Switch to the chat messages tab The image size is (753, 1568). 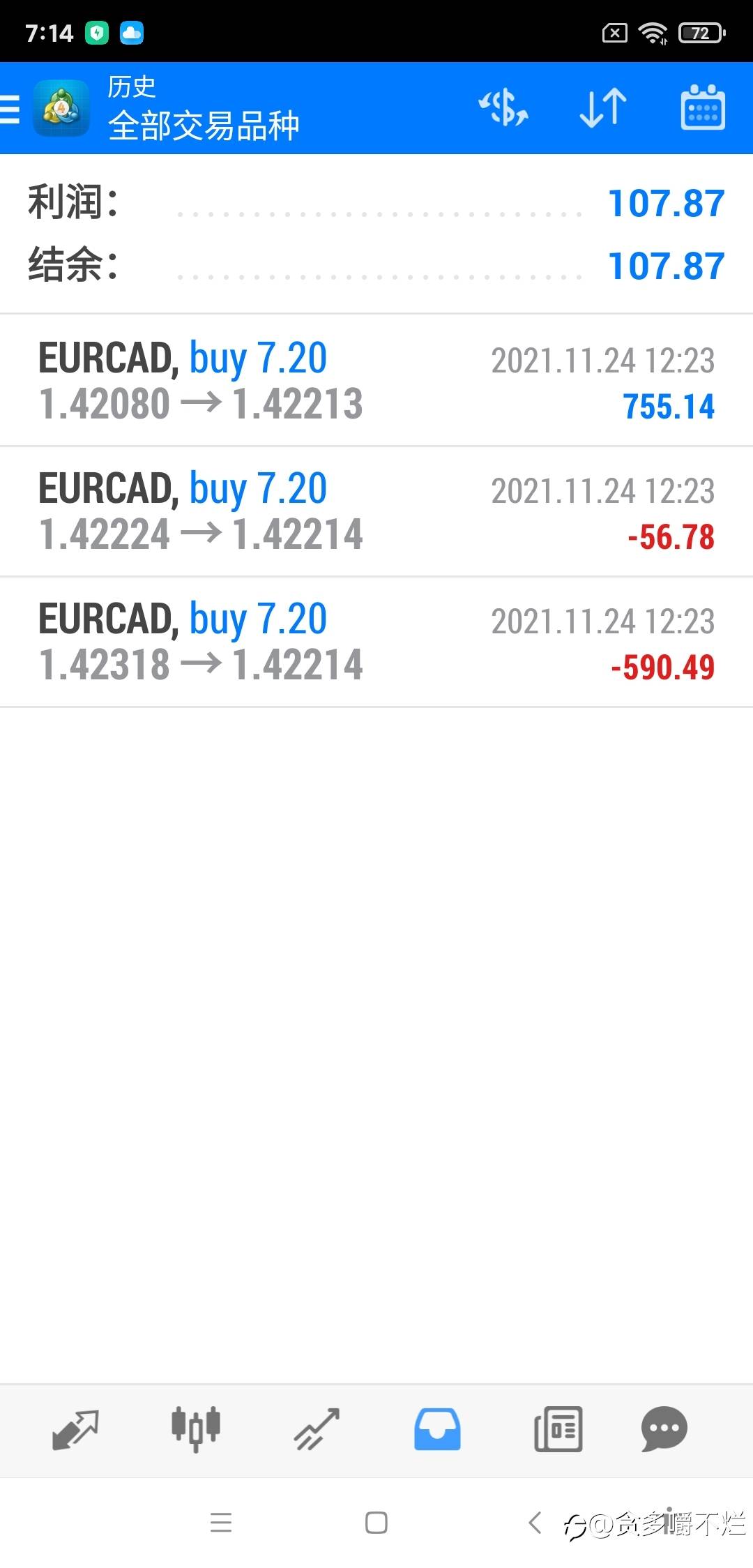[x=664, y=1430]
